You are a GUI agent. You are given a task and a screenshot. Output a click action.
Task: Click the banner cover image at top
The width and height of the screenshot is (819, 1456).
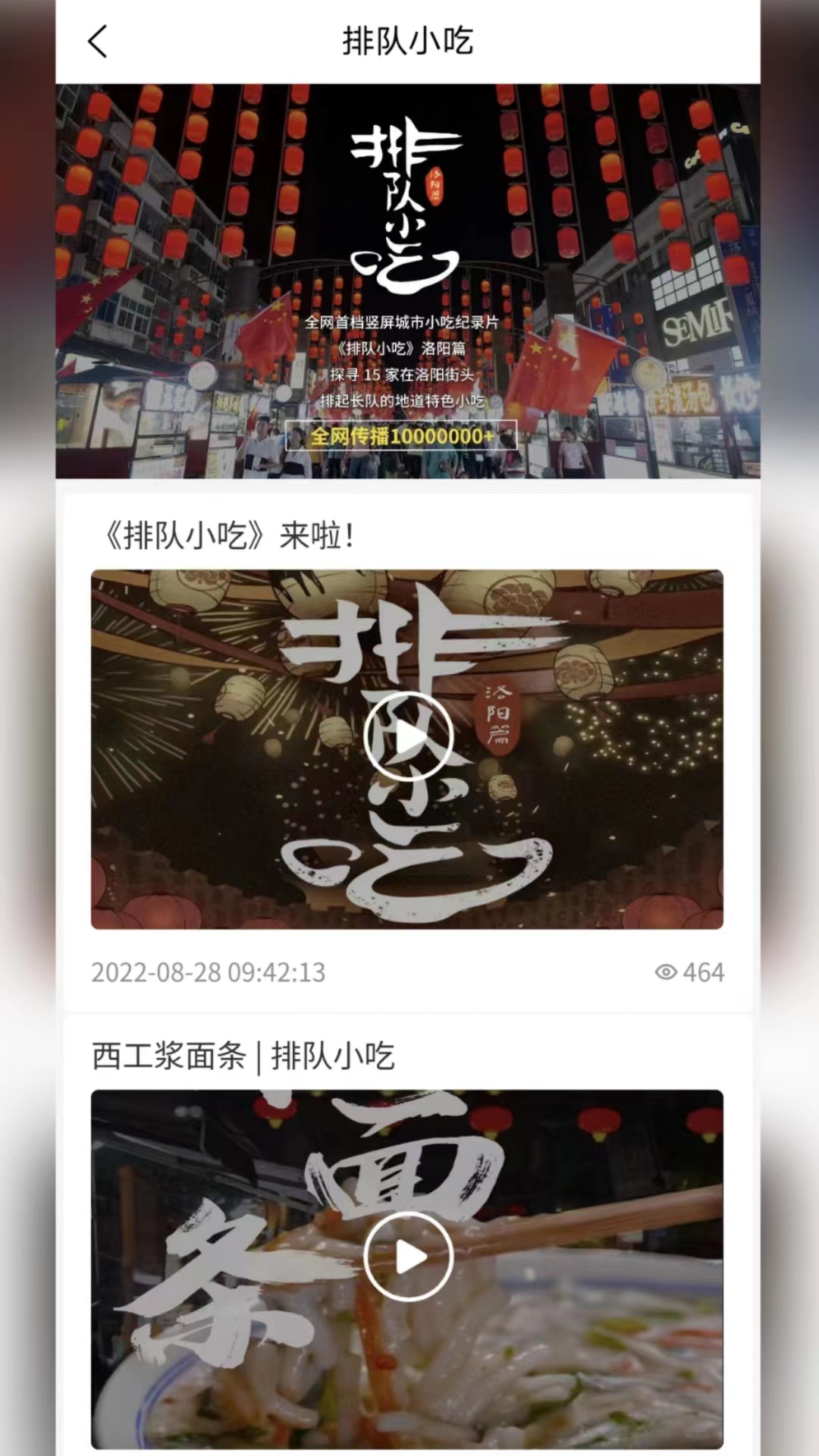pyautogui.click(x=408, y=282)
